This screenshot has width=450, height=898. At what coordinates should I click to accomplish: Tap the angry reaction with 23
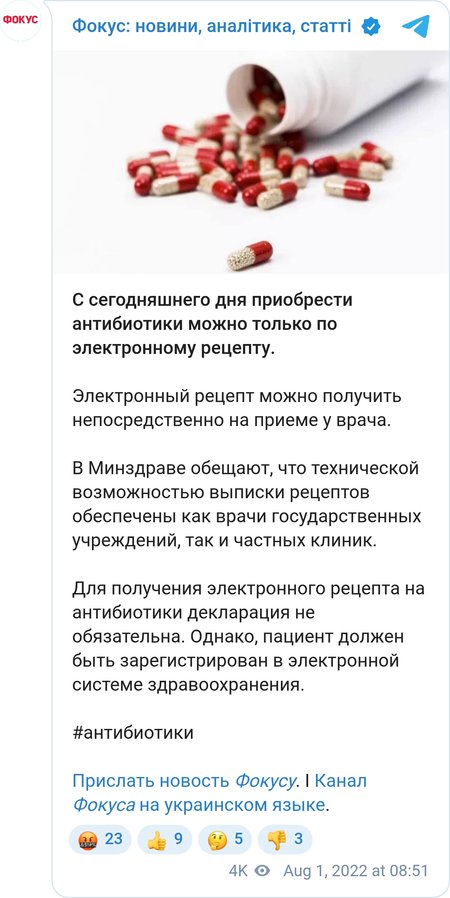pos(100,840)
